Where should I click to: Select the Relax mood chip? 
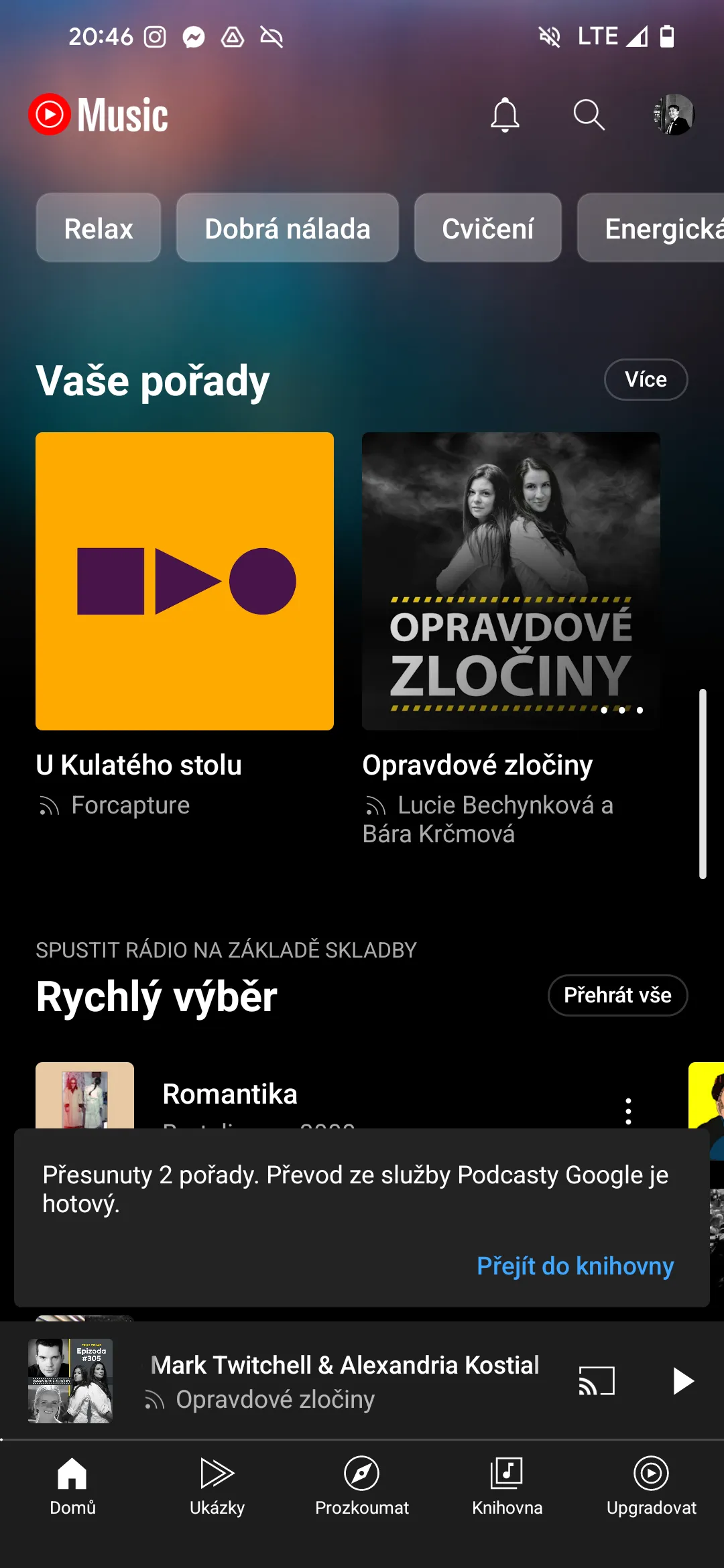point(99,228)
